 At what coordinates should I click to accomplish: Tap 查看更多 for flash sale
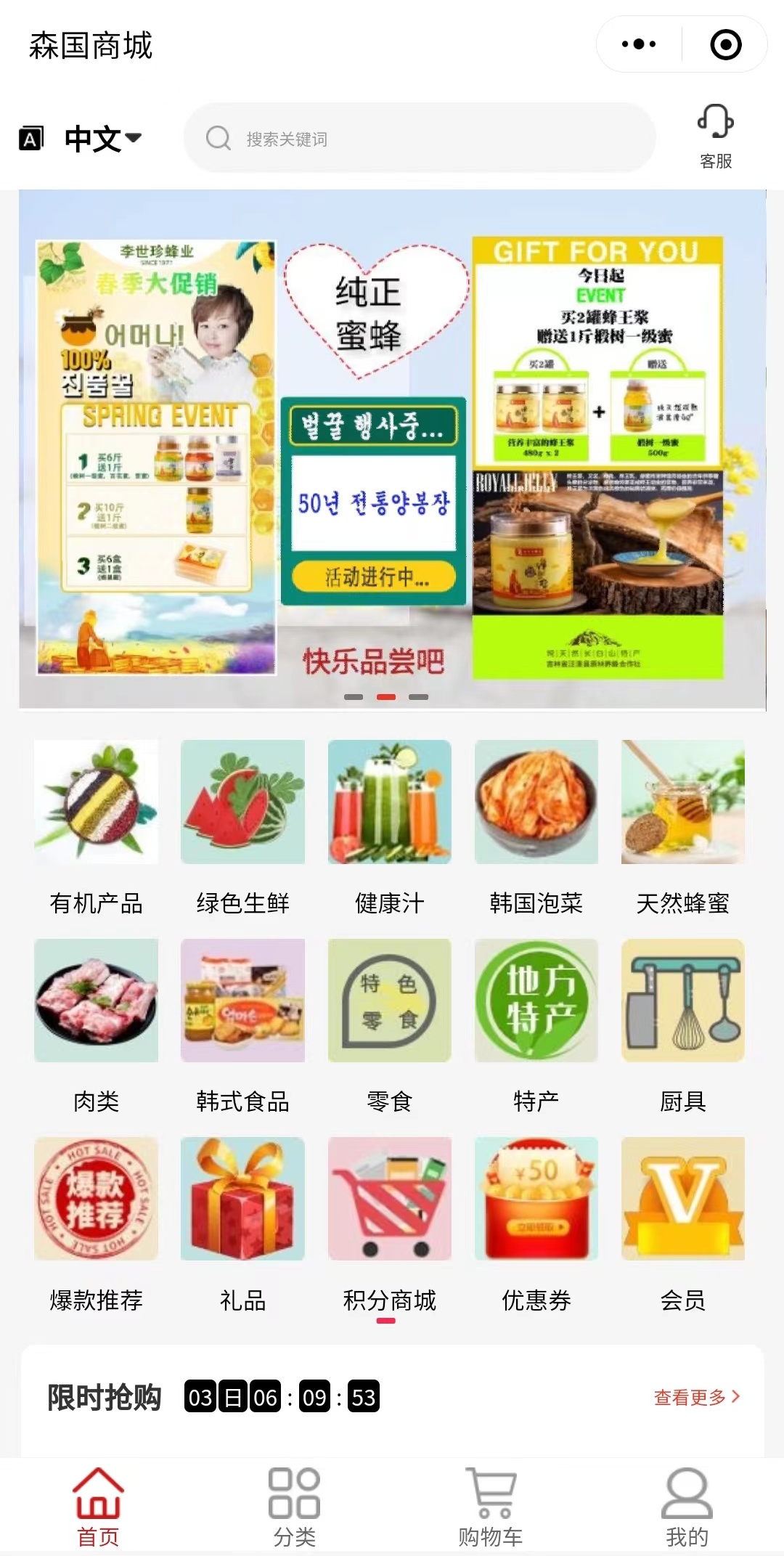(x=696, y=1397)
